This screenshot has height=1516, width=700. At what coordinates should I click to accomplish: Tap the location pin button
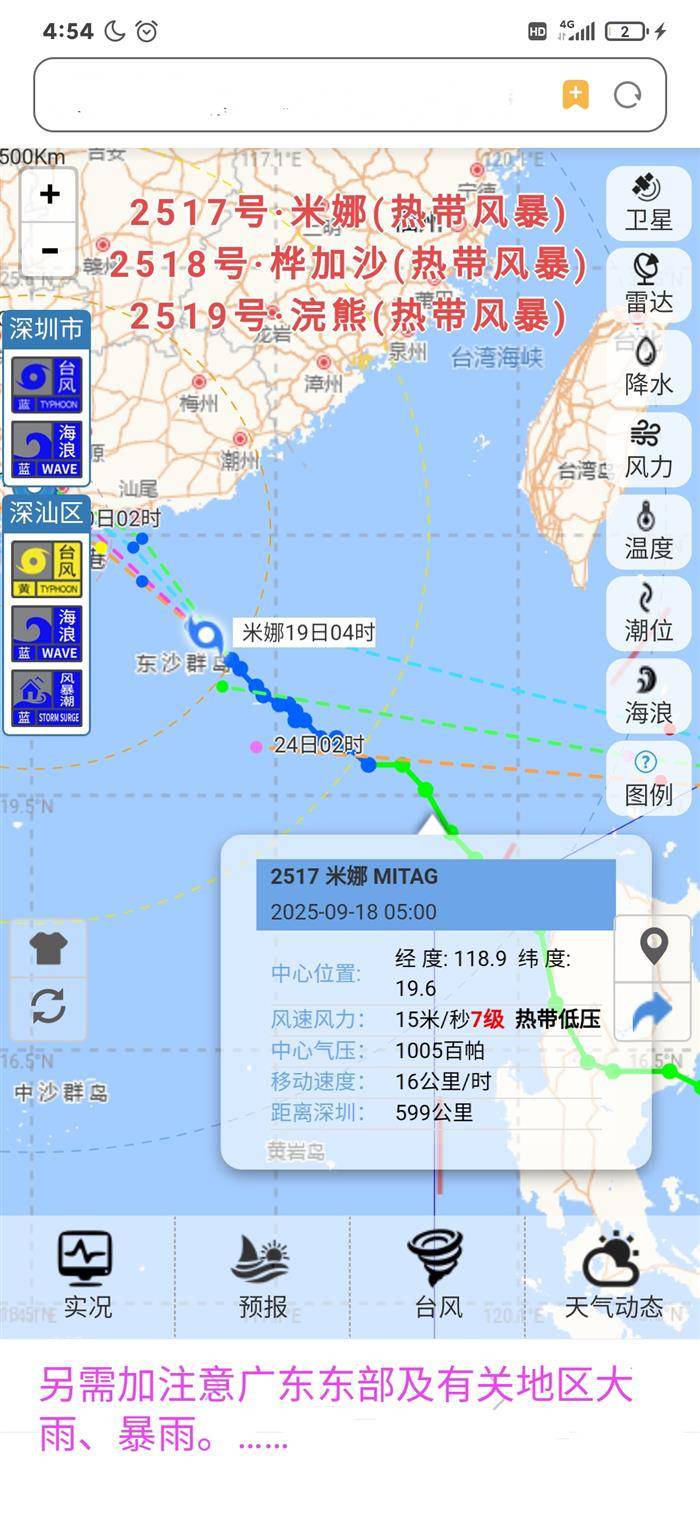coord(653,946)
